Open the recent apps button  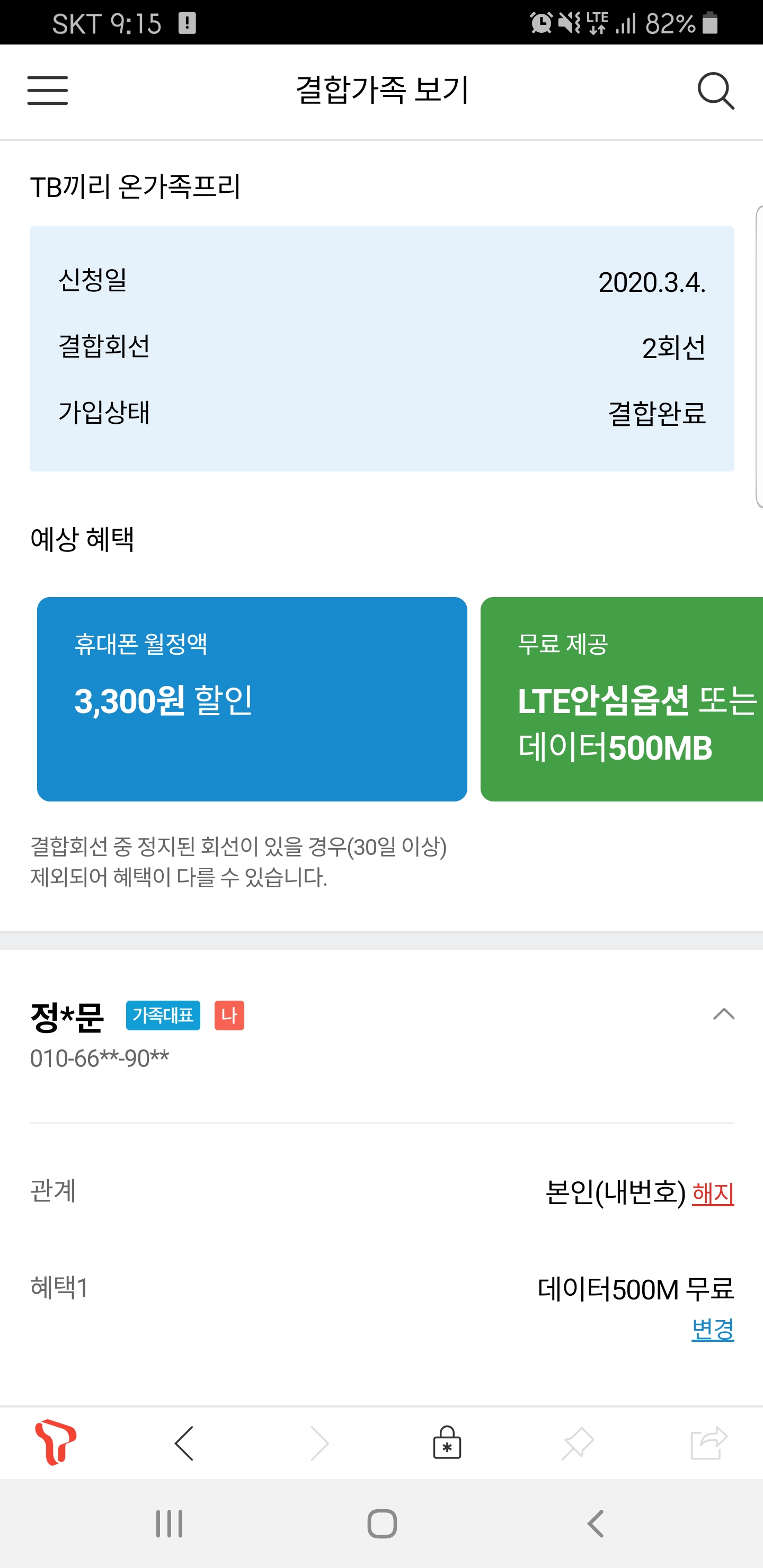pos(169,1524)
